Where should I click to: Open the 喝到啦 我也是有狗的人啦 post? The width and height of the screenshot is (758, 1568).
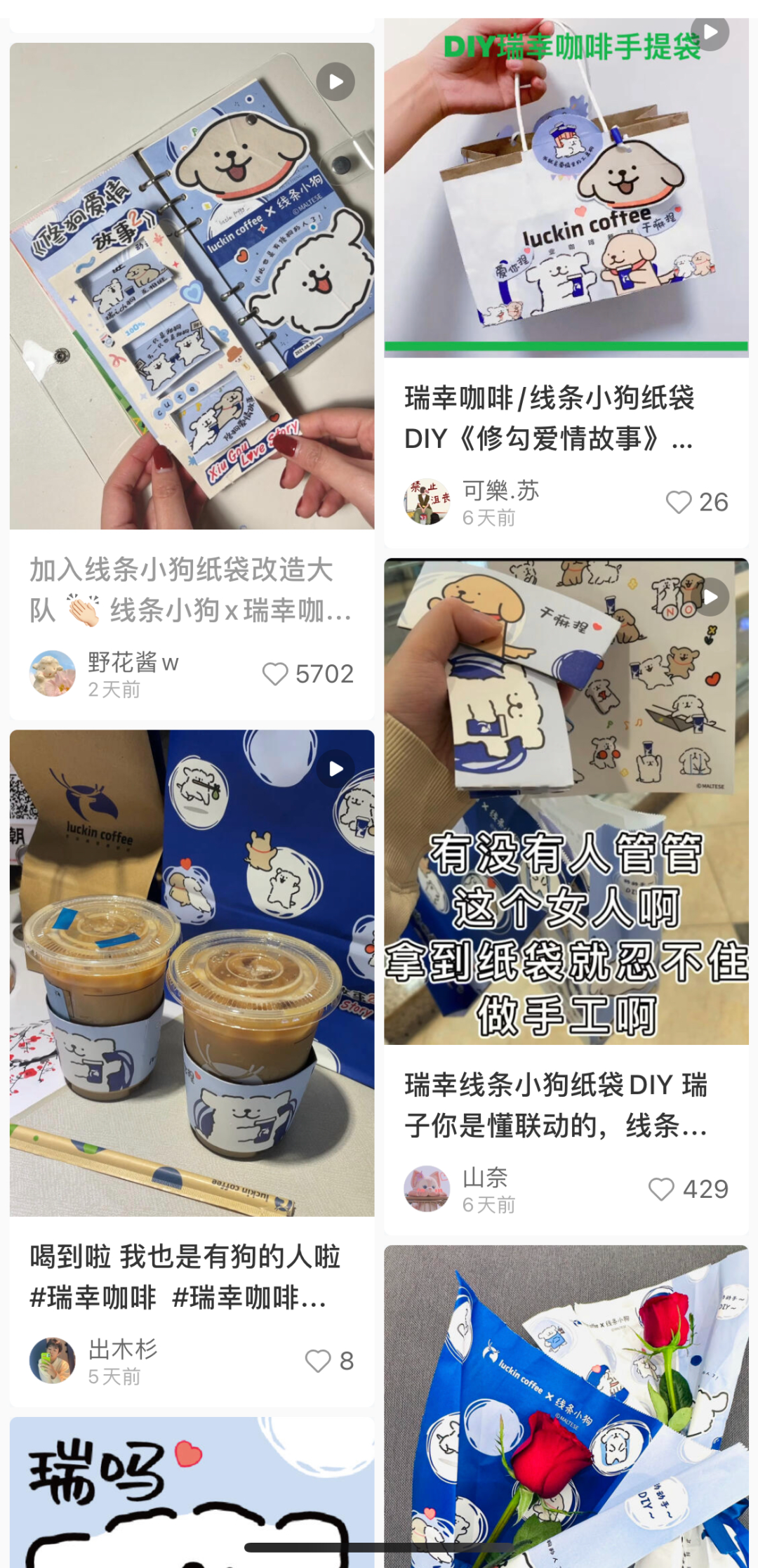(192, 973)
